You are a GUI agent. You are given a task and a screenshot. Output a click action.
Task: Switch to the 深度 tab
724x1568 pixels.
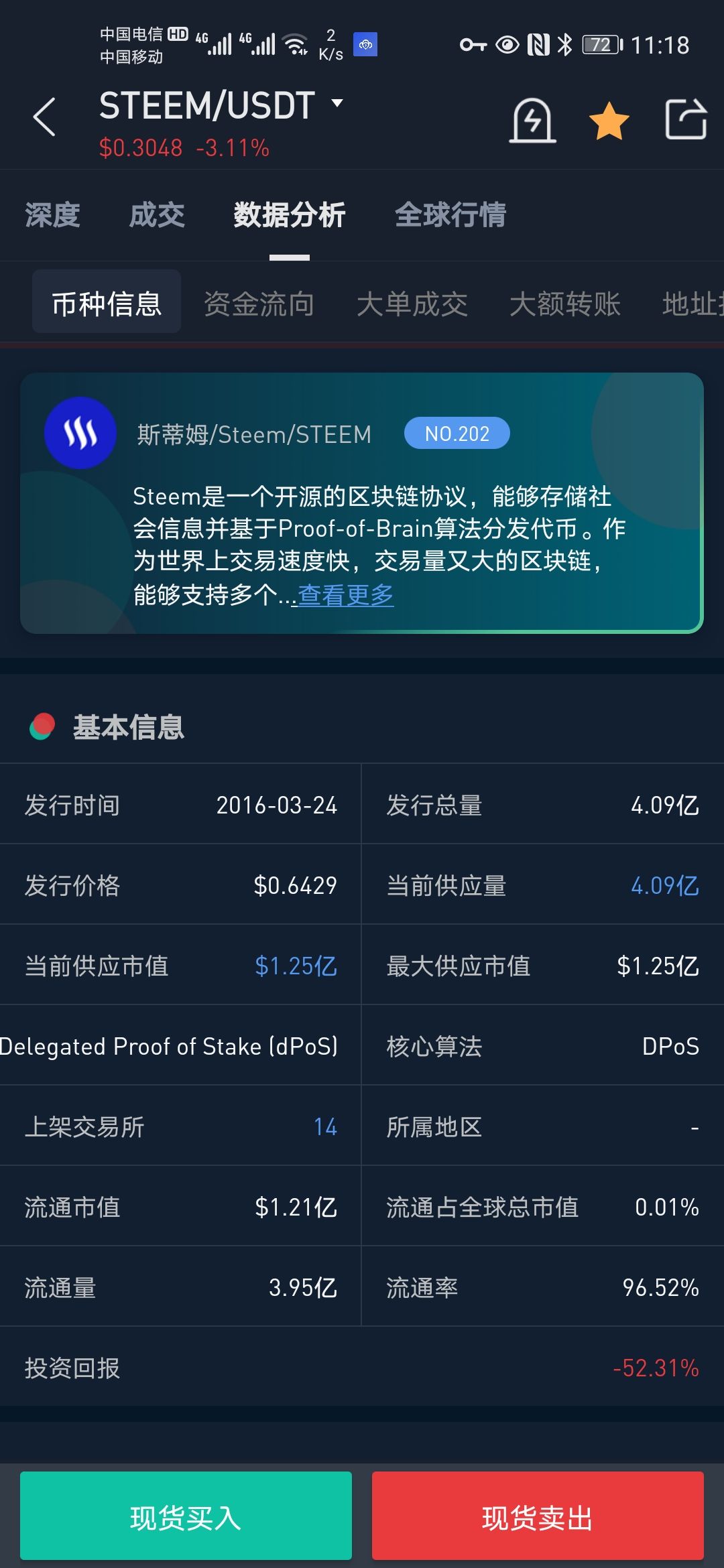click(52, 215)
